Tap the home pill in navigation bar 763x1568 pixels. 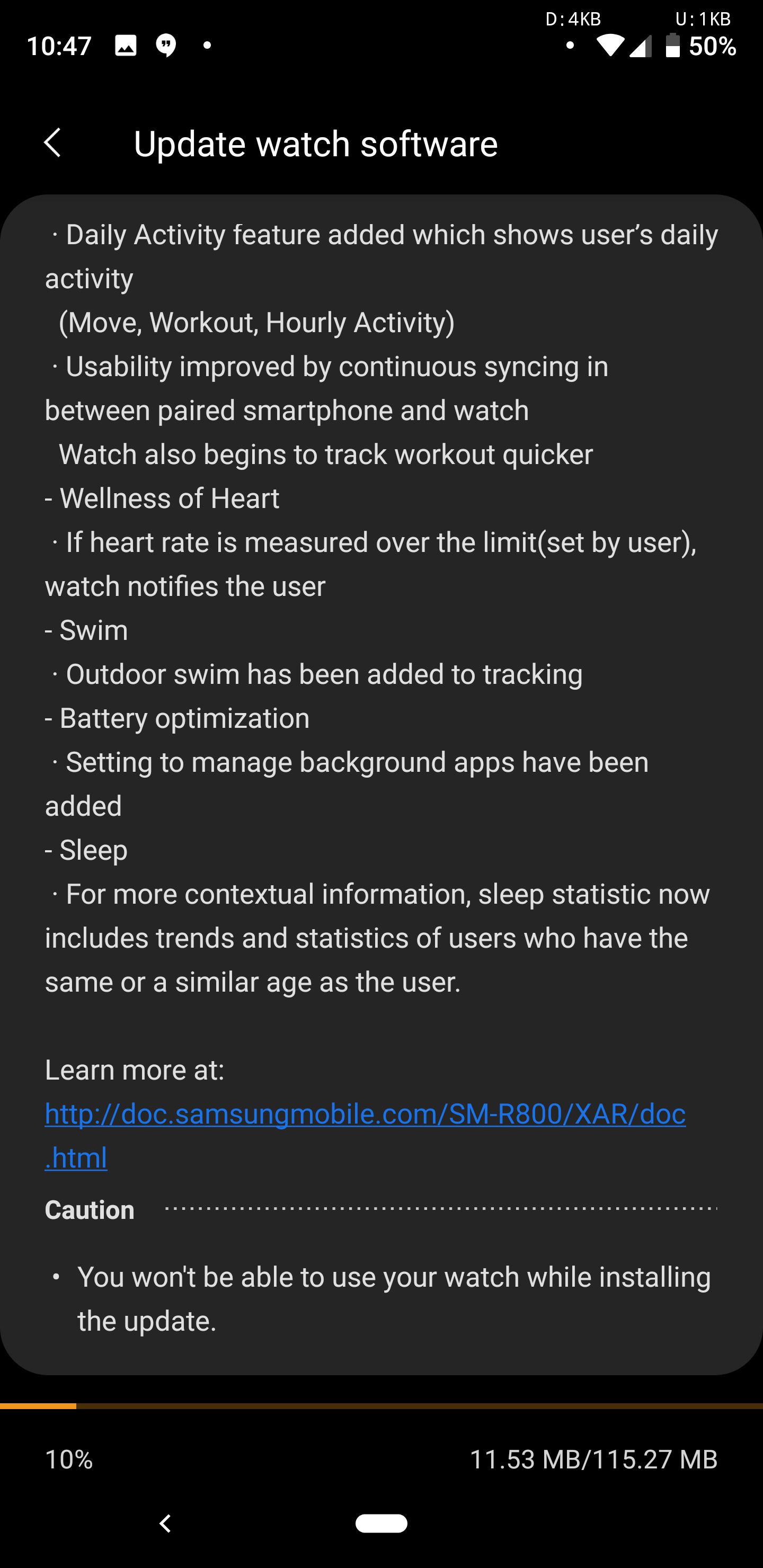coord(381,1523)
